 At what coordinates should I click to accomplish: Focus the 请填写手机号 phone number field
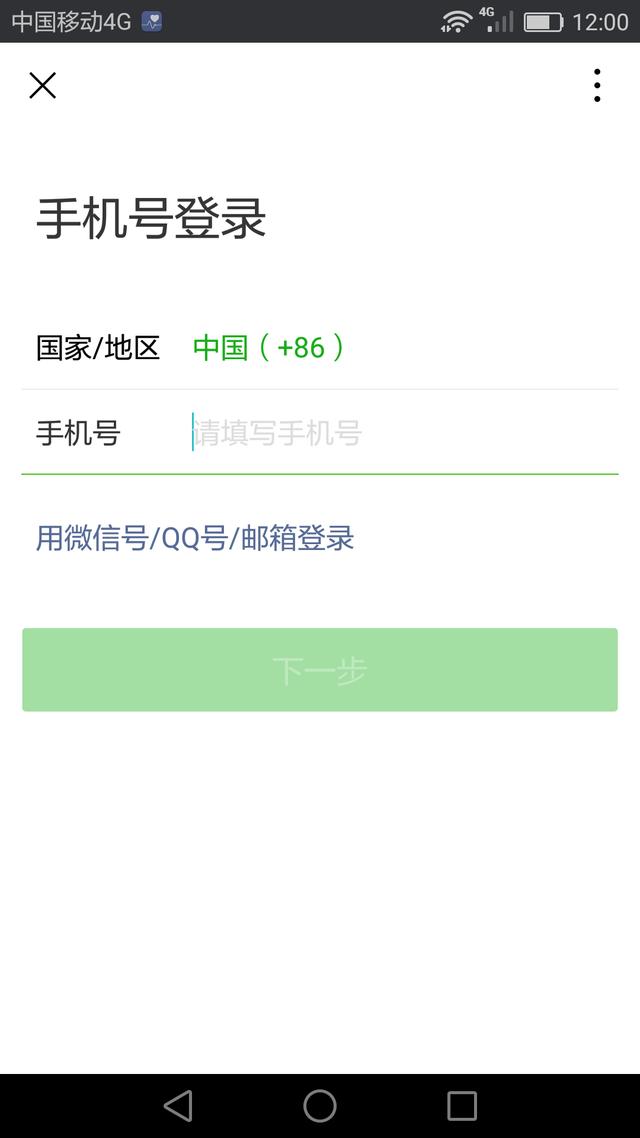pyautogui.click(x=400, y=434)
